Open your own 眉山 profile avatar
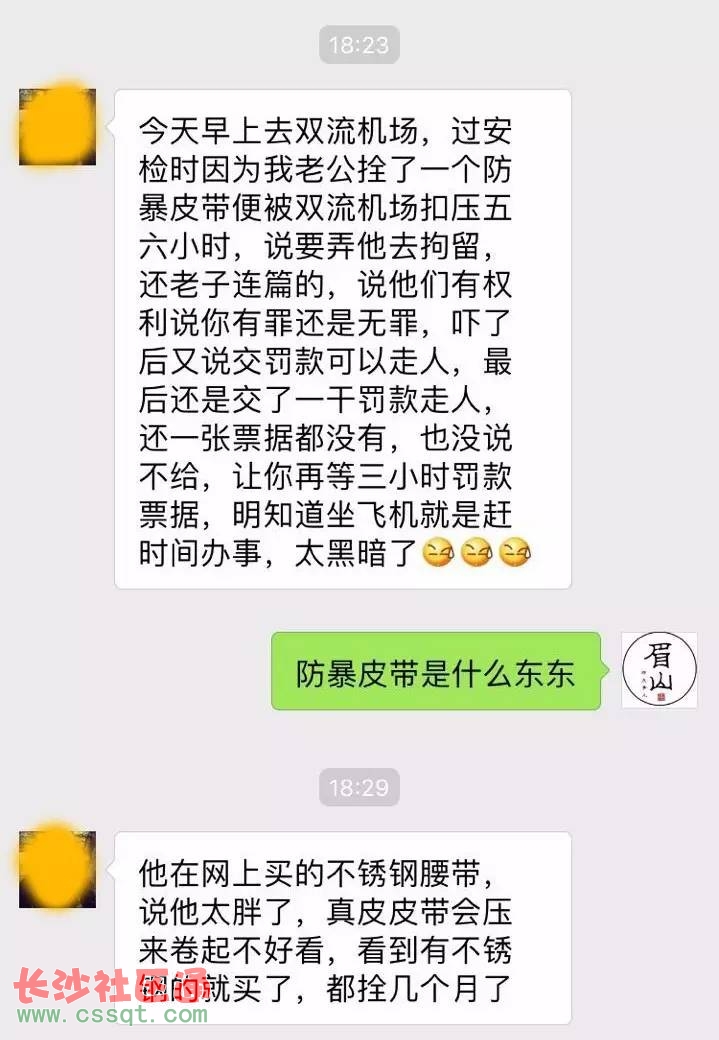719x1040 pixels. pos(659,670)
